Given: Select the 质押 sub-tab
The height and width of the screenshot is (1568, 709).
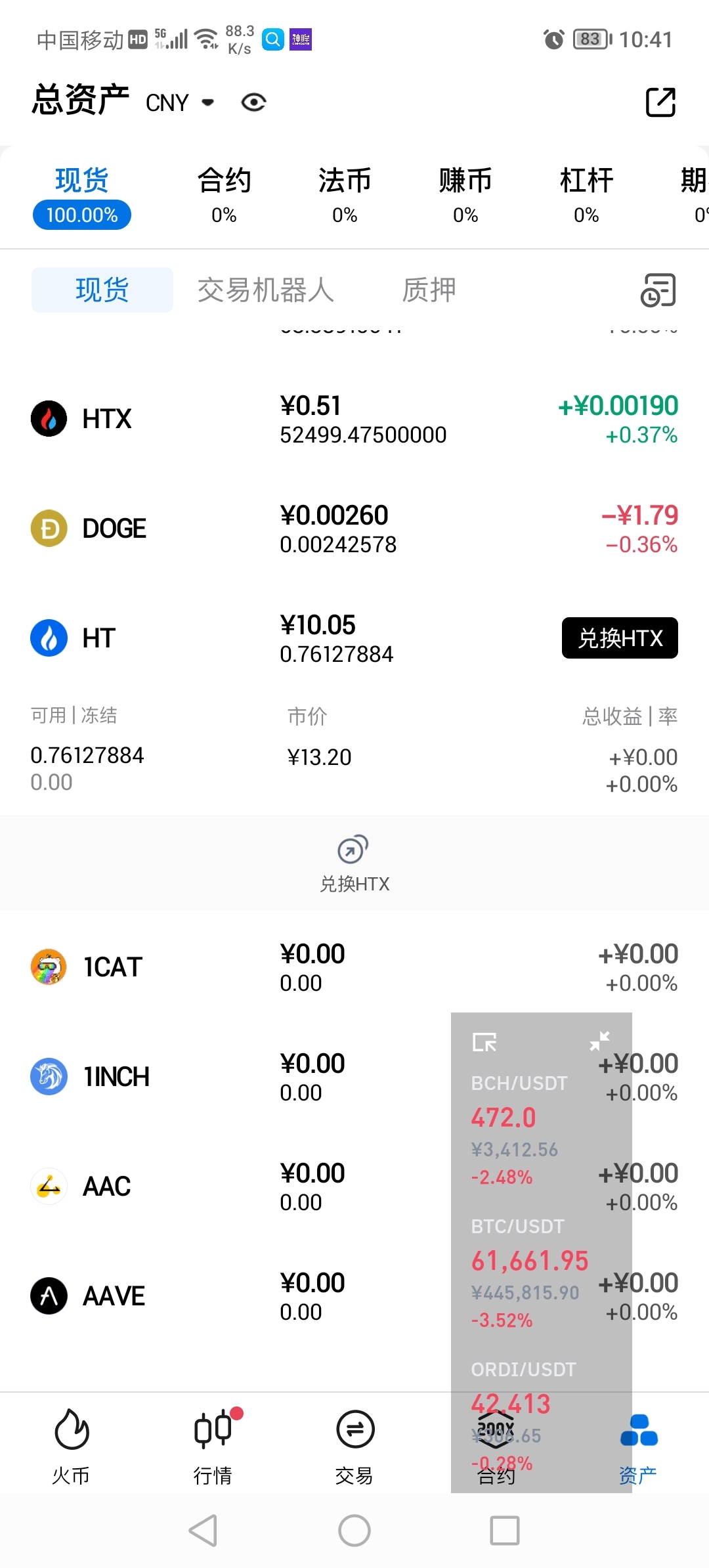Looking at the screenshot, I should tap(429, 290).
